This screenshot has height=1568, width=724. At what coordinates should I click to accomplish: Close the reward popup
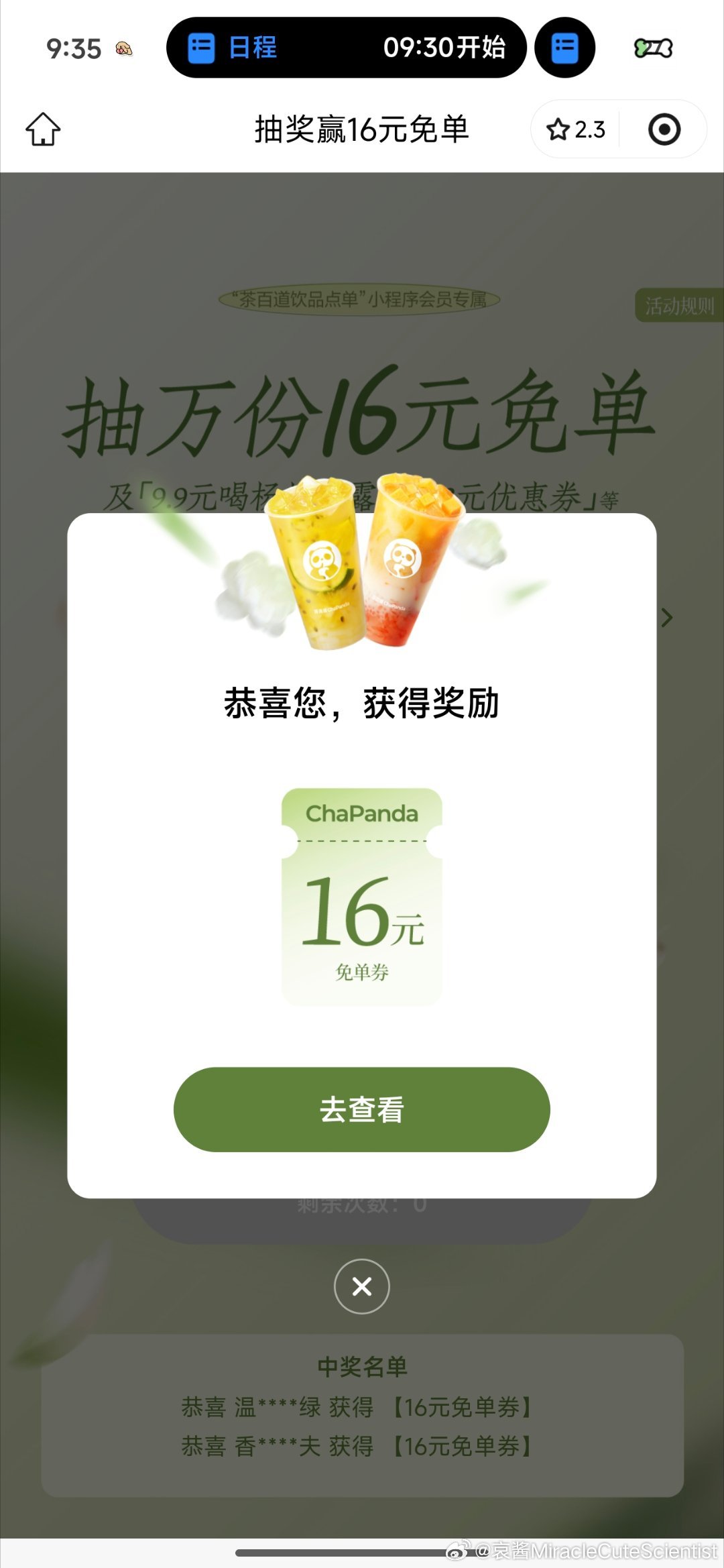click(362, 1286)
